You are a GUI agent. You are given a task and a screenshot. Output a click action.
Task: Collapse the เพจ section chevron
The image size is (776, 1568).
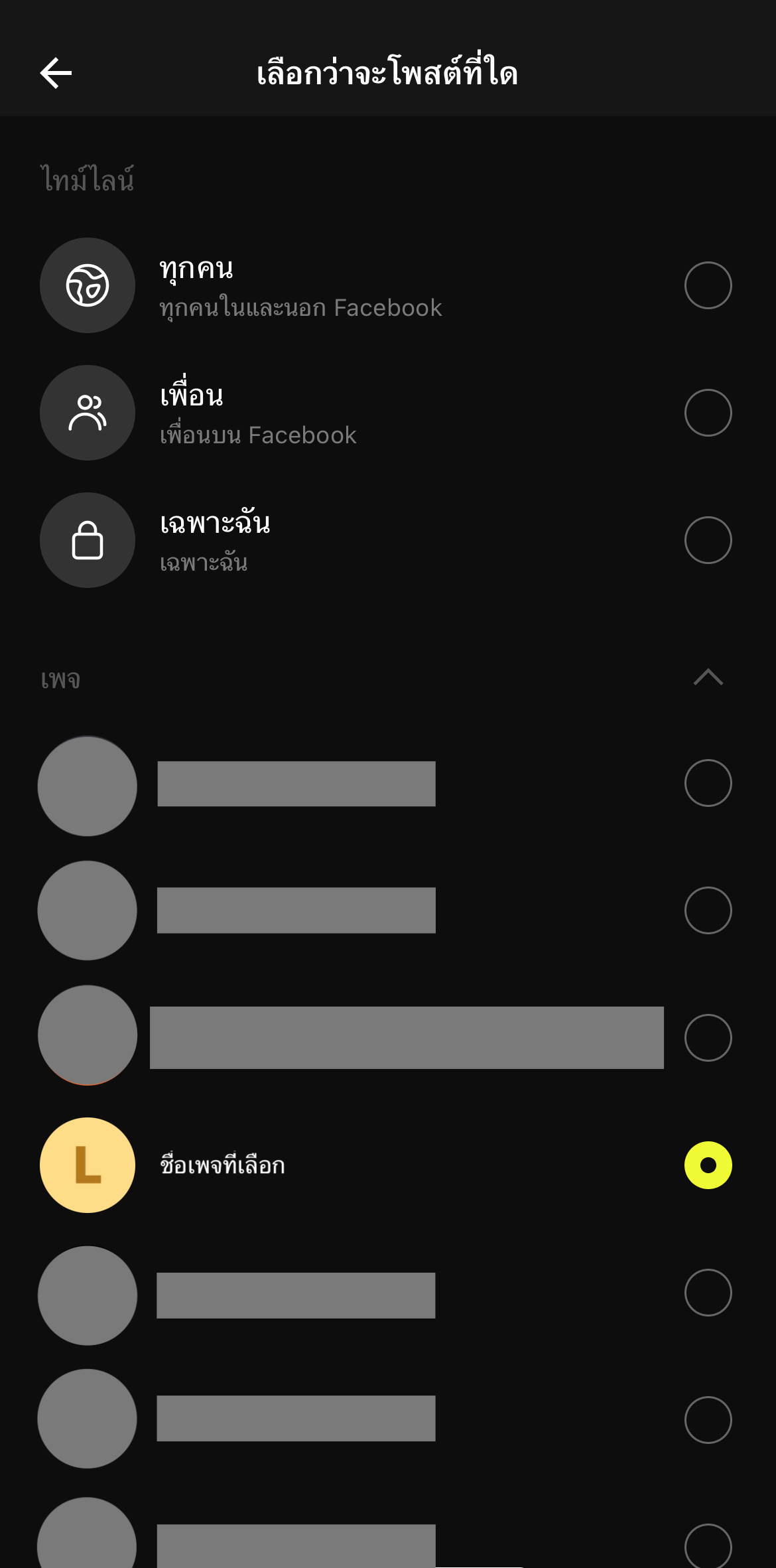pyautogui.click(x=708, y=678)
